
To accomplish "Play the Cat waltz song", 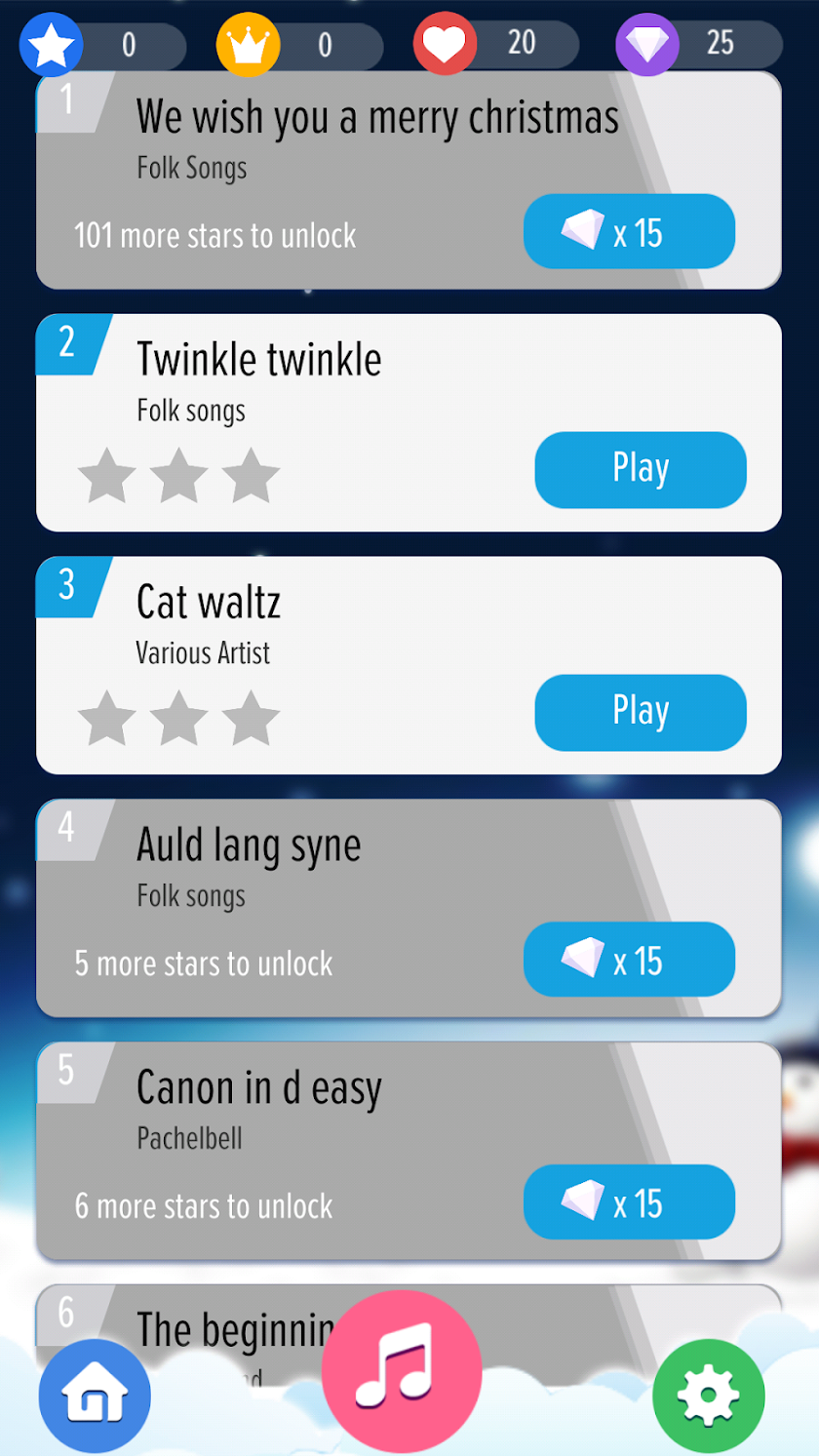I will click(x=640, y=712).
